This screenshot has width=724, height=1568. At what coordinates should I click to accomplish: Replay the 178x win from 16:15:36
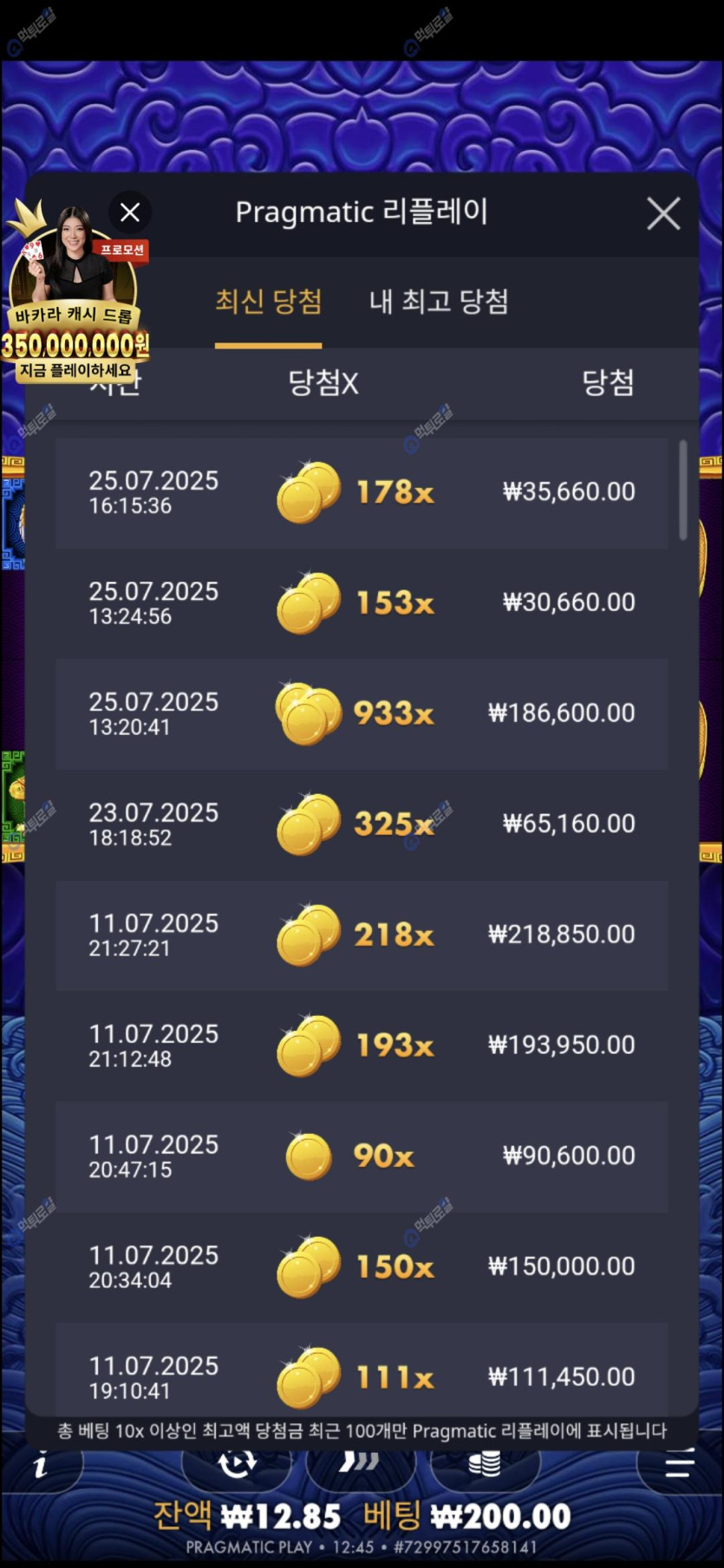coord(362,493)
